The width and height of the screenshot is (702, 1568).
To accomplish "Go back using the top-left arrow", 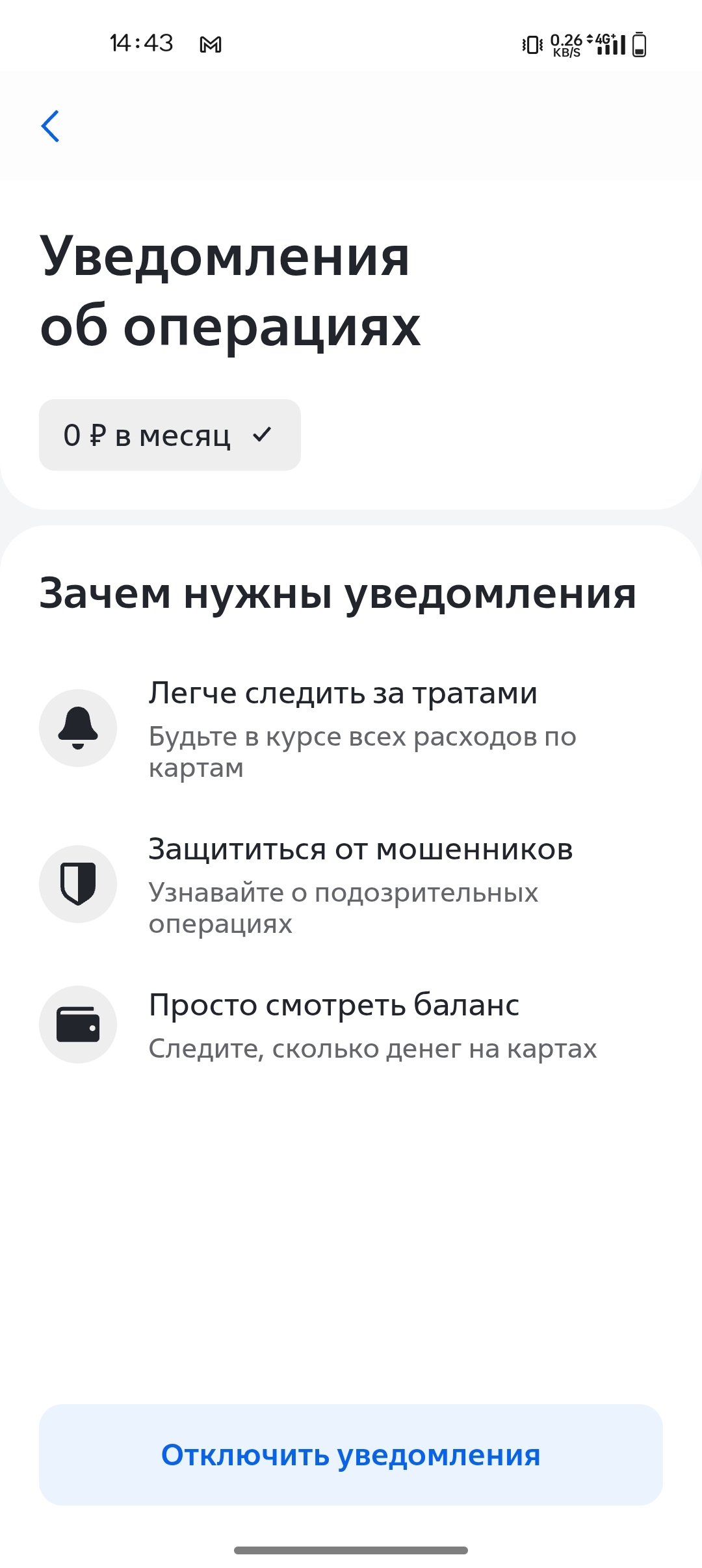I will point(51,126).
